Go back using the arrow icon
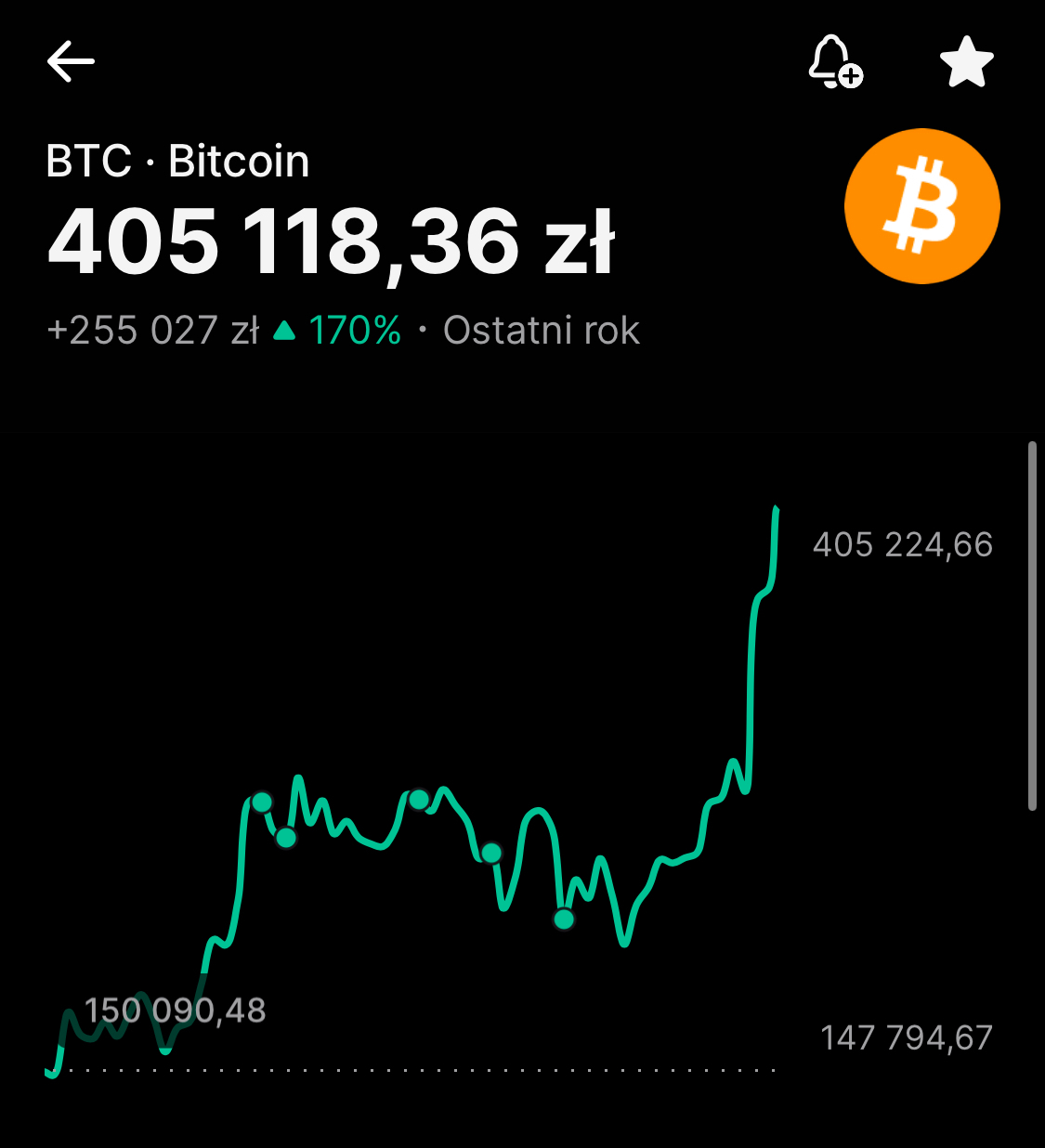The height and width of the screenshot is (1148, 1045). [x=71, y=62]
